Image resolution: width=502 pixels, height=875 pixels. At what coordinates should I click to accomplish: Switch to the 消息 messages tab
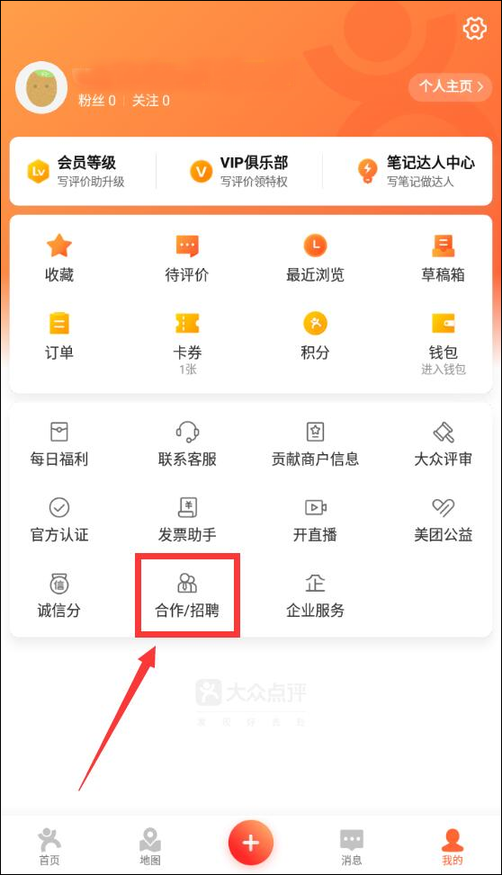coord(351,846)
